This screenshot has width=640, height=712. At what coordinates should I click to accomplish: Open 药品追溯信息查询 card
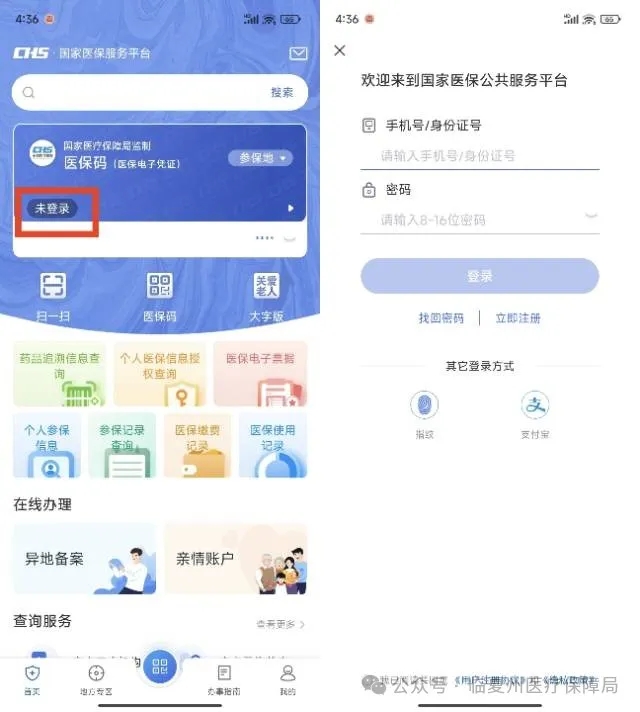(x=59, y=374)
